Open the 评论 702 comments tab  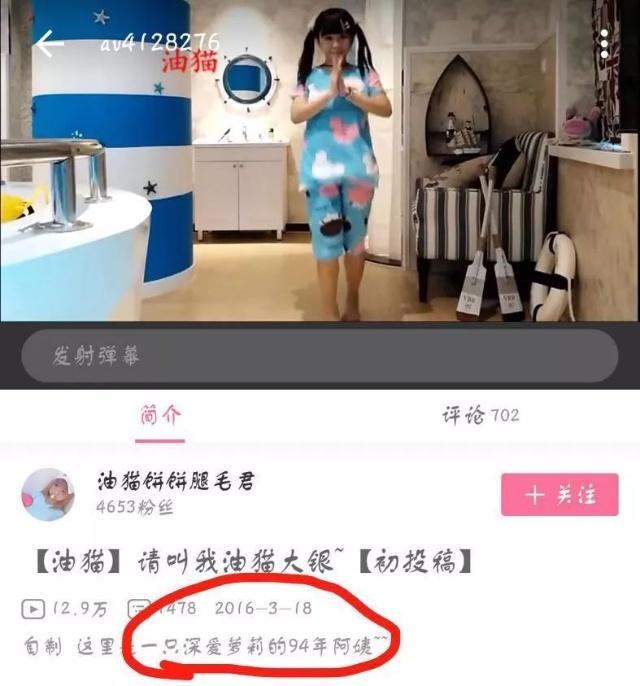click(x=480, y=415)
